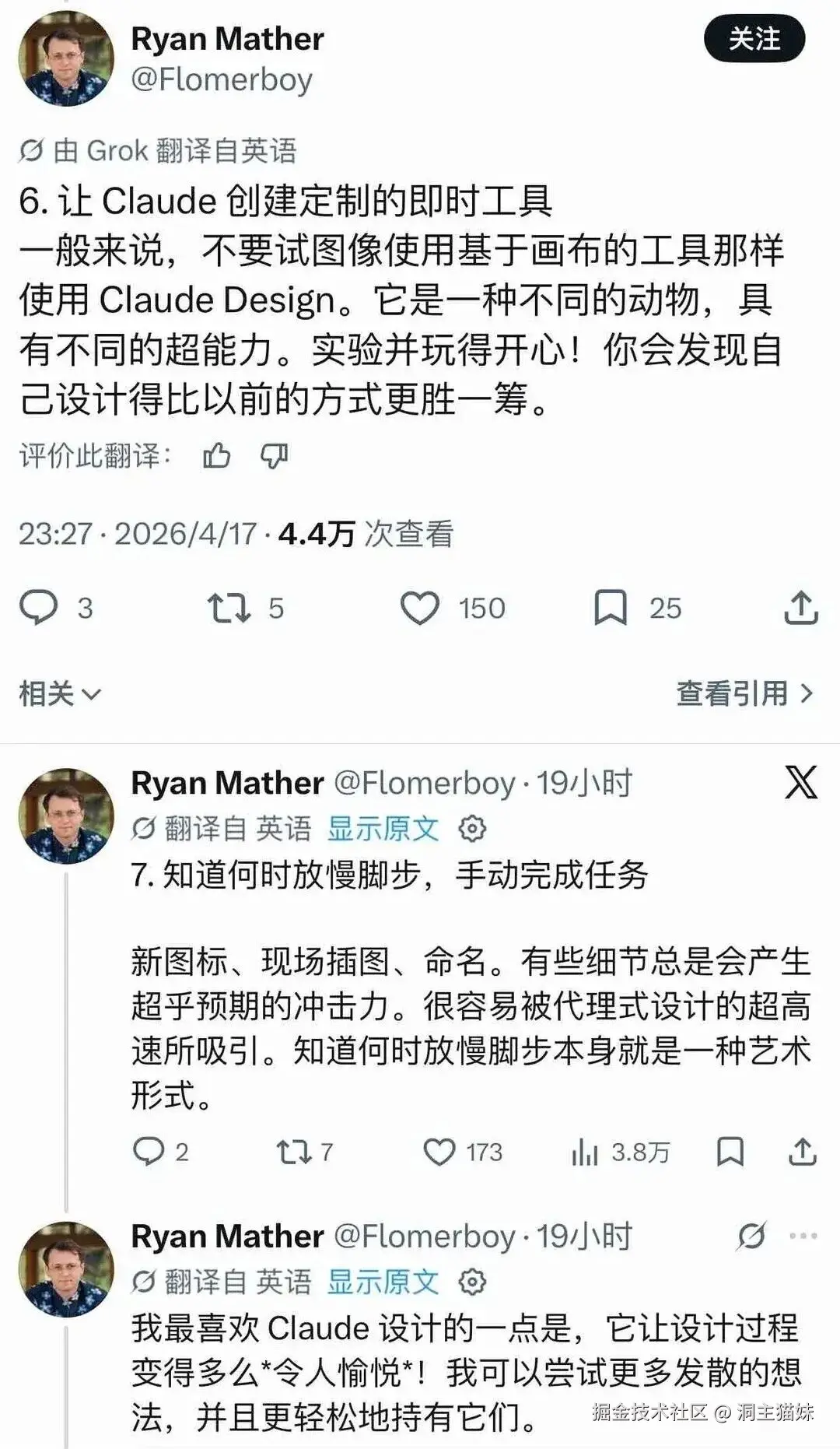Open 查看引用 to view quotes
Screen dimensions: 840x1449
point(744,693)
